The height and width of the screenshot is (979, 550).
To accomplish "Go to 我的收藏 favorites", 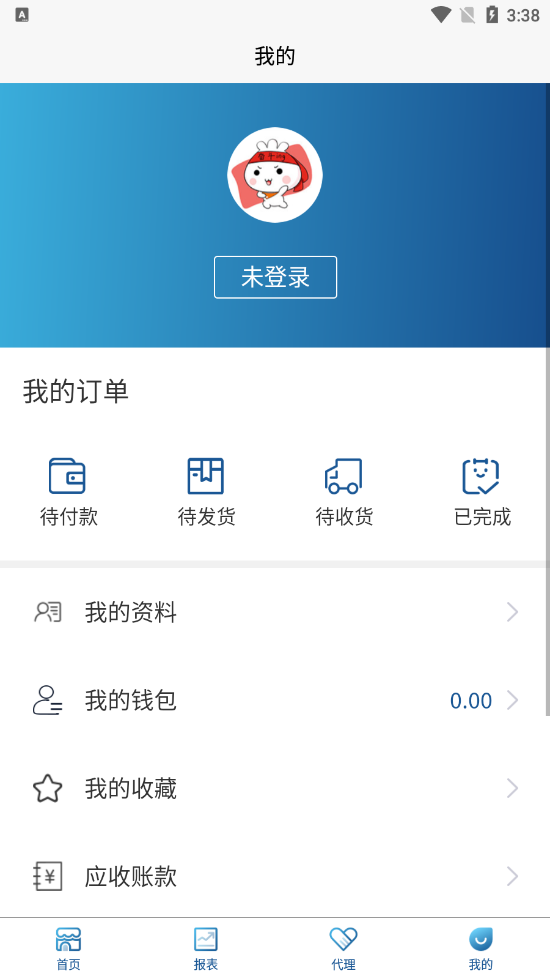I will coord(275,789).
